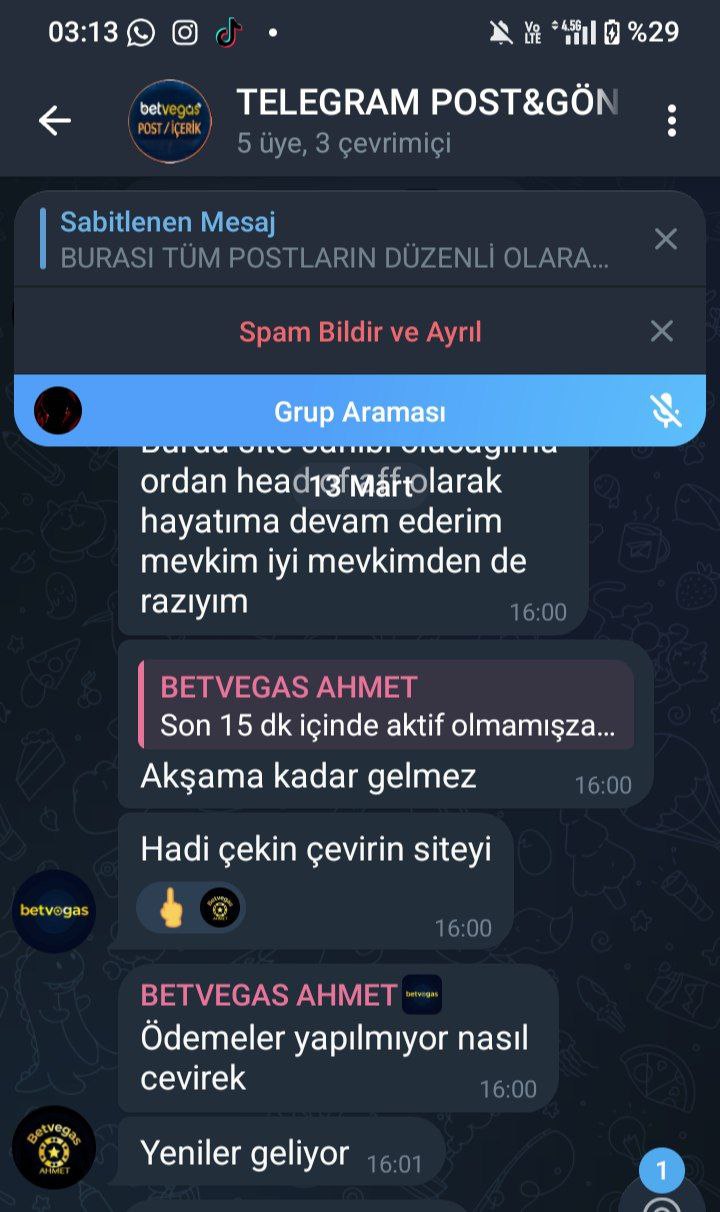Open Betvegas Ahmet avatar next to Yeniler geliyor
The height and width of the screenshot is (1212, 720).
(x=54, y=1147)
